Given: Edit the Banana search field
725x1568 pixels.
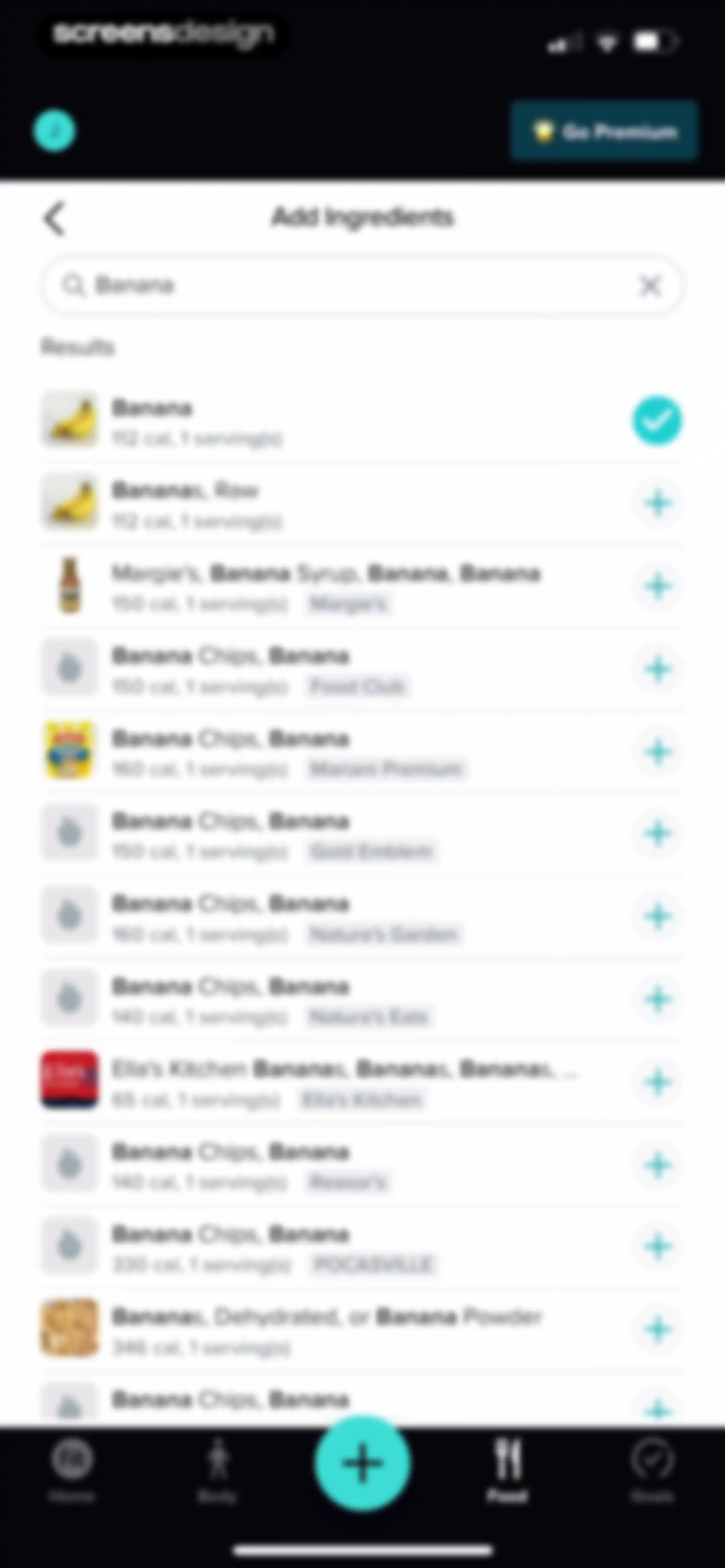Looking at the screenshot, I should [x=361, y=285].
